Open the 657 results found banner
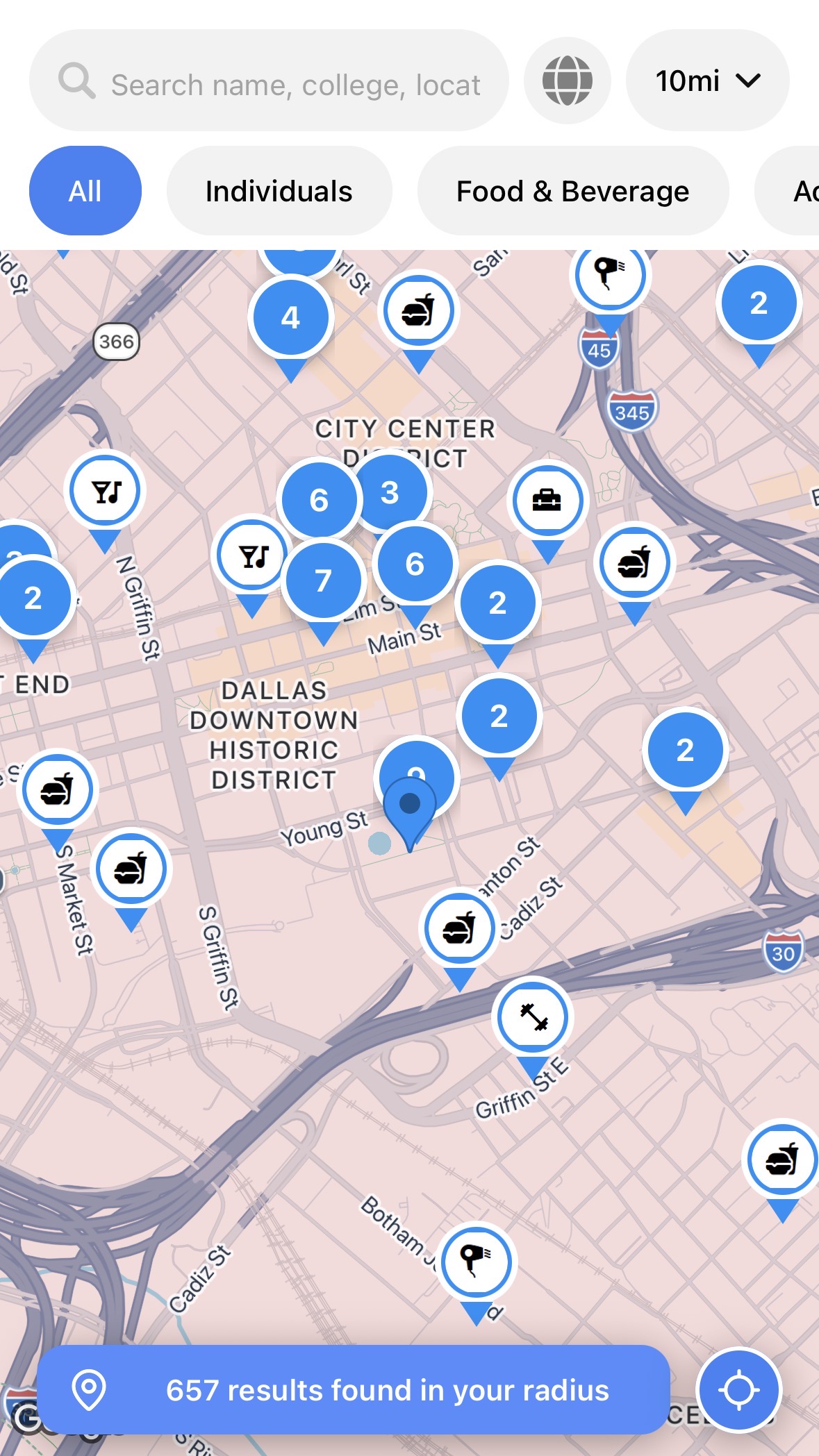 (x=354, y=1389)
